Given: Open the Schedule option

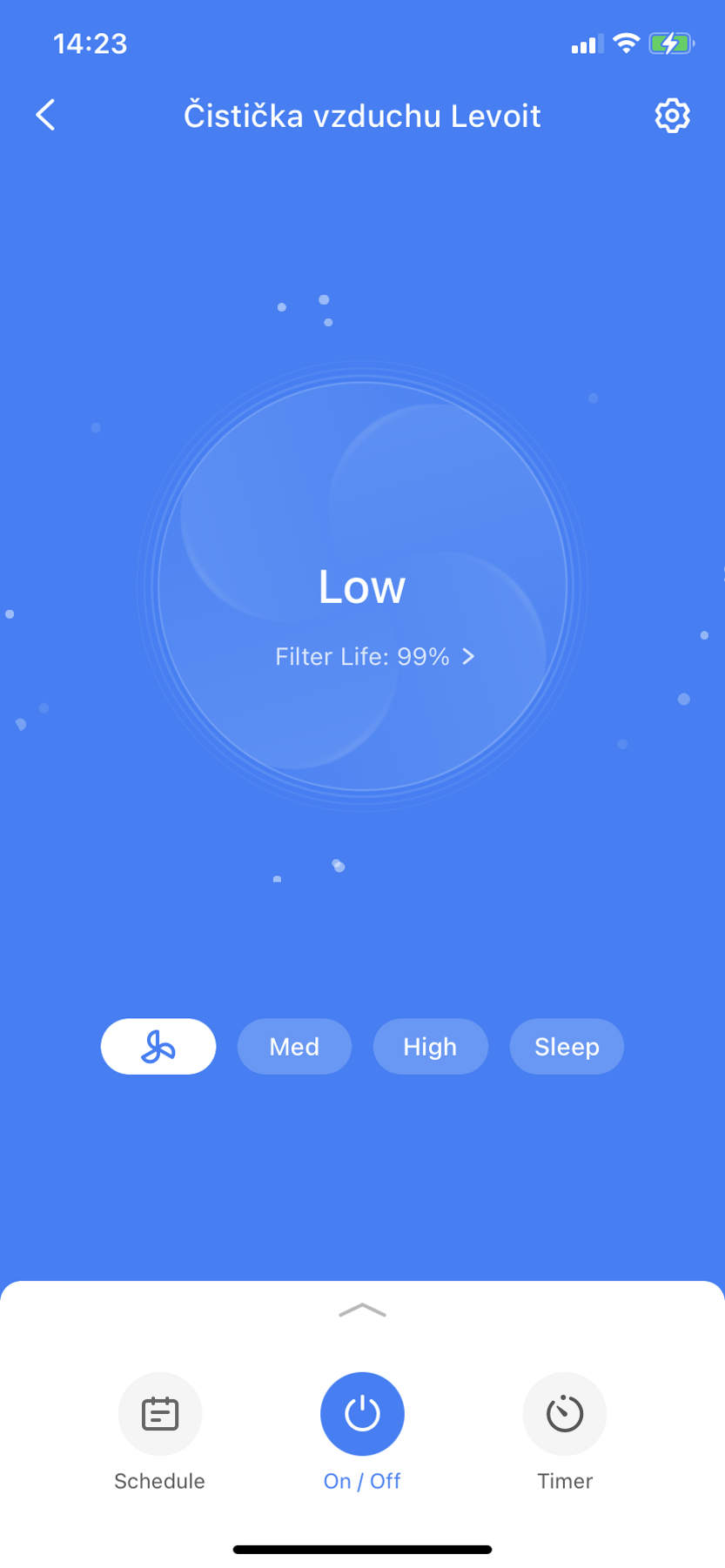Looking at the screenshot, I should 160,1415.
